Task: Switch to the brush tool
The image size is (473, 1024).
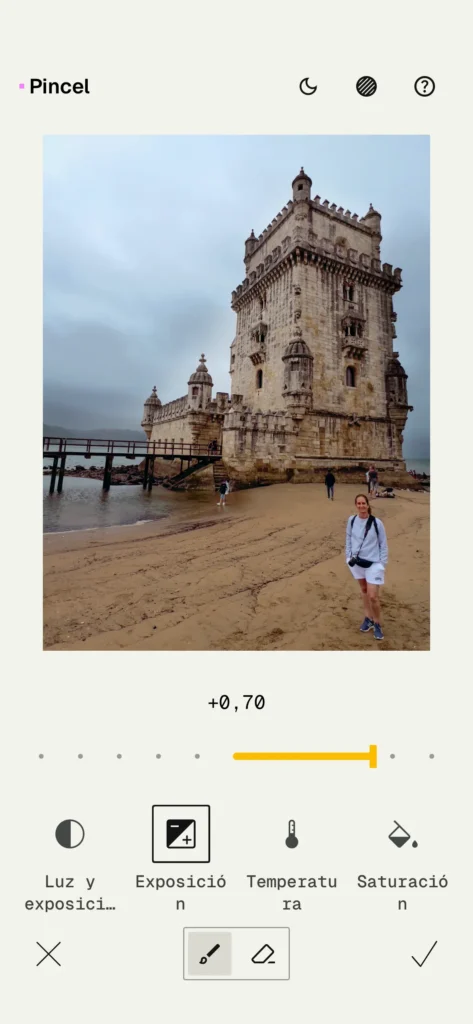Action: coord(210,953)
